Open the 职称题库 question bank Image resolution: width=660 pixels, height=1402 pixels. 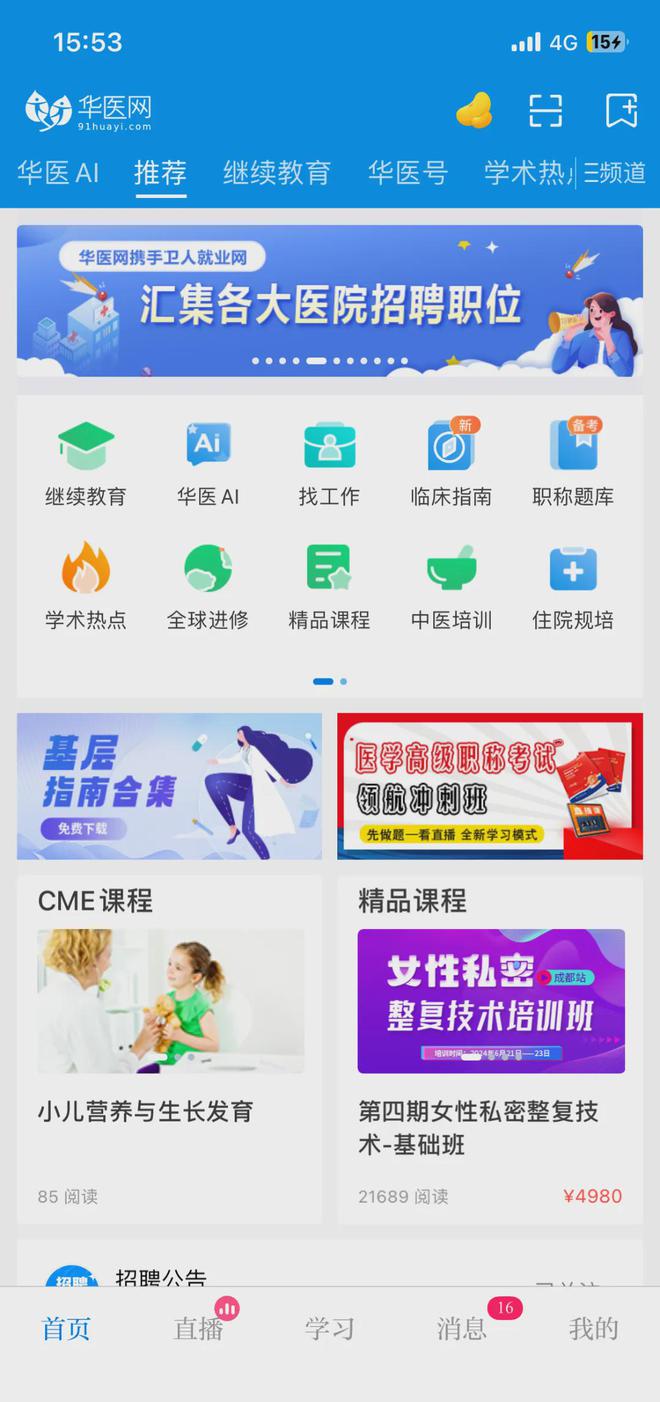click(573, 463)
